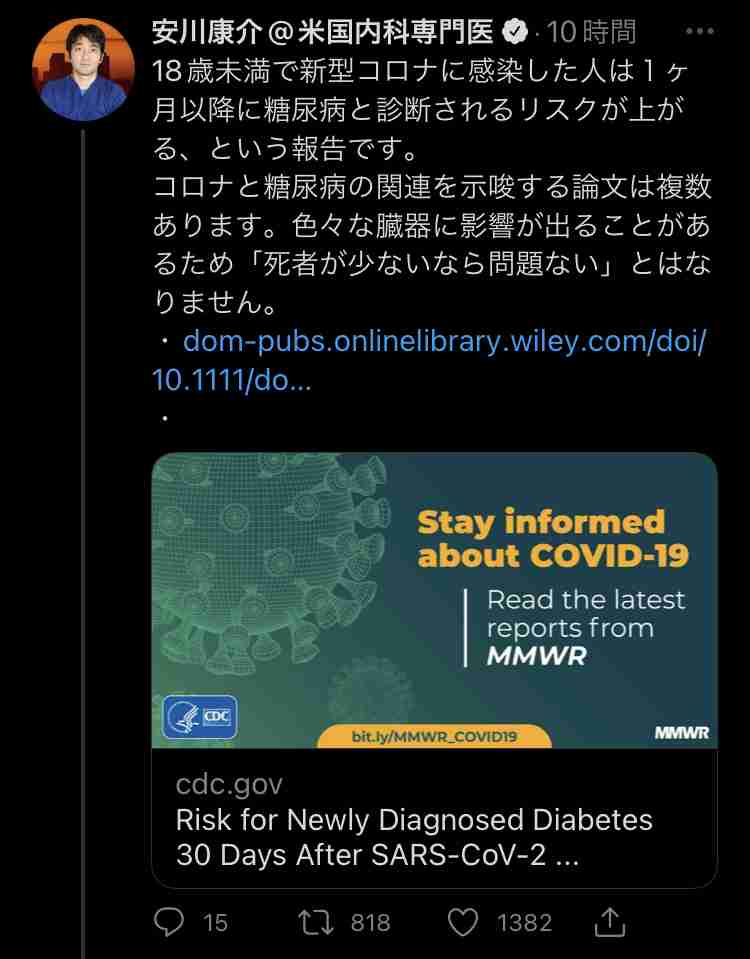Open the cdc.gov MMWR article card
Screen dimensions: 750x959
pyautogui.click(x=434, y=668)
